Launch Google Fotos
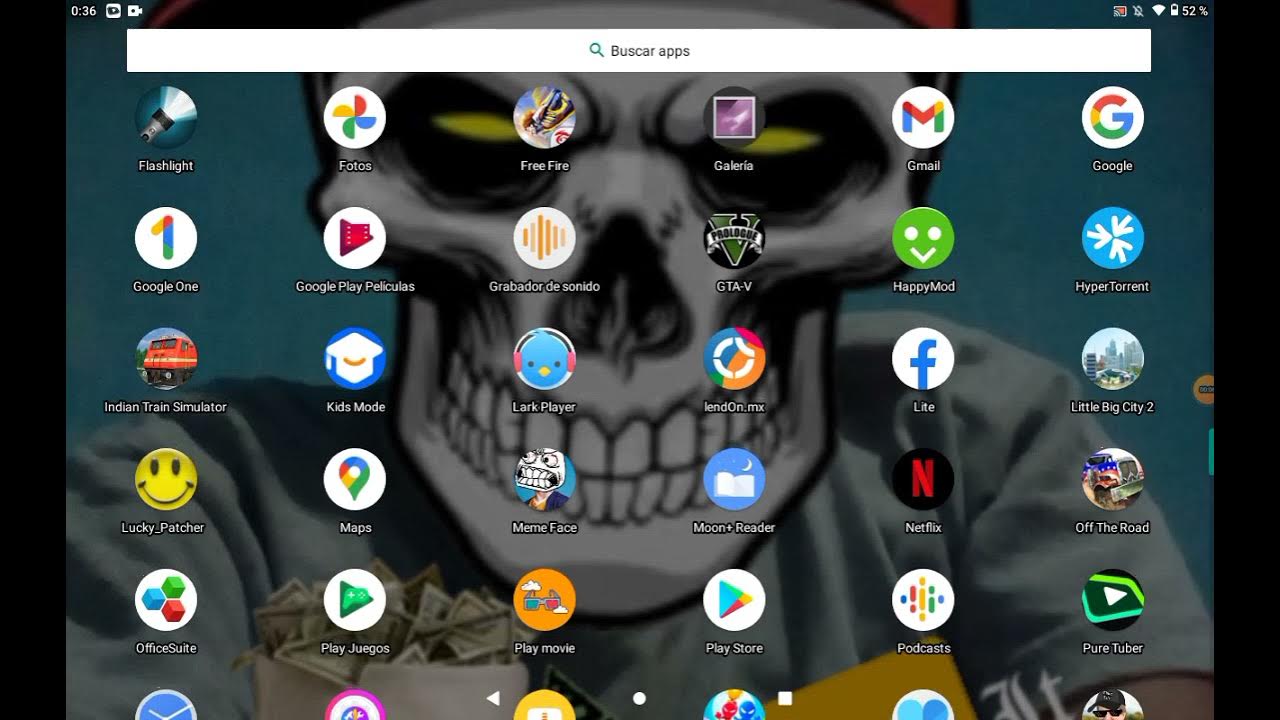Image resolution: width=1280 pixels, height=720 pixels. click(x=355, y=118)
